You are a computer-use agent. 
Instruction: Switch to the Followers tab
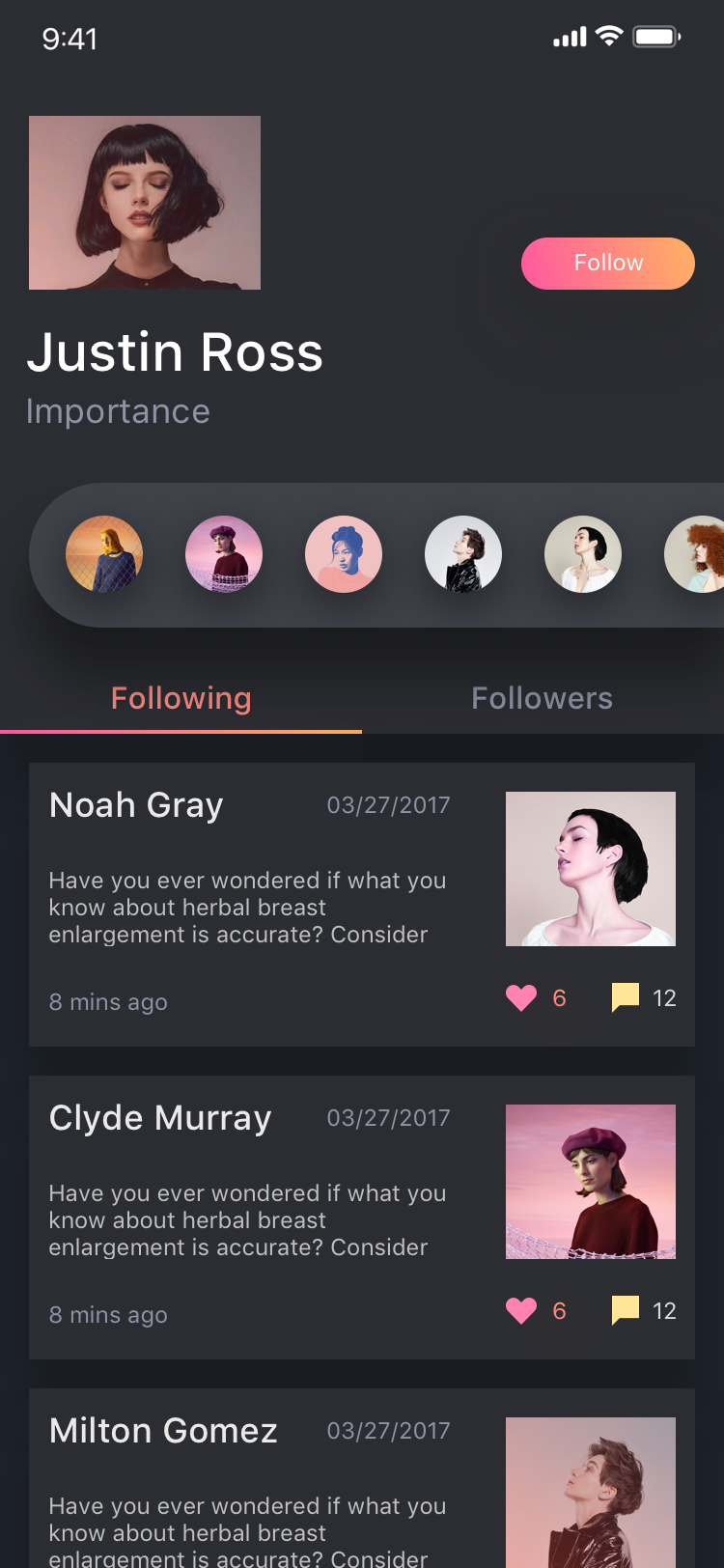542,698
